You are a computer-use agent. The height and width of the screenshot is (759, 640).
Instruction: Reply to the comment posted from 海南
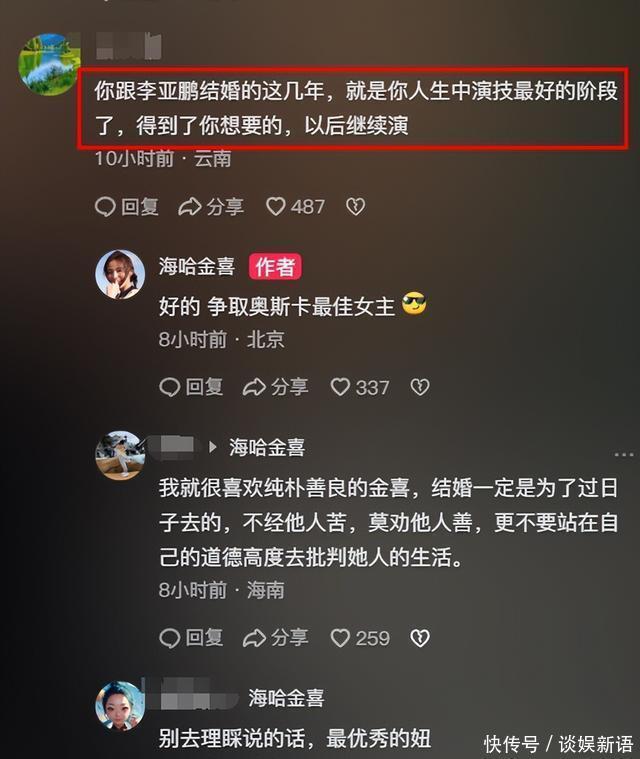(191, 638)
